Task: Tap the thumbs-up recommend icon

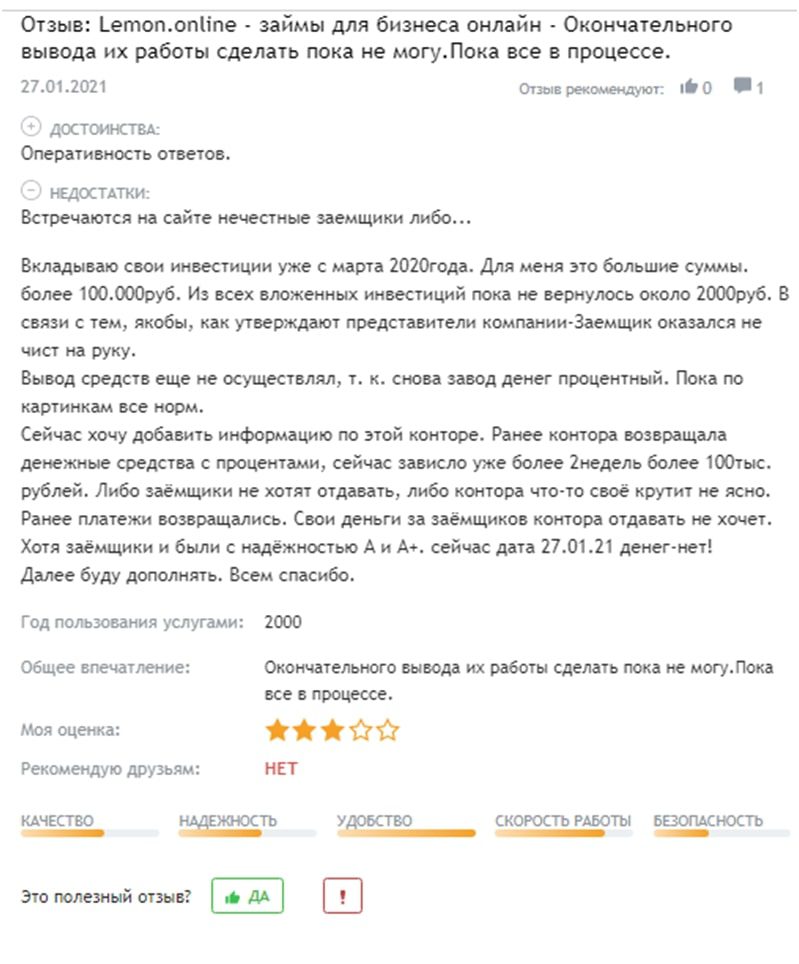Action: tap(689, 87)
